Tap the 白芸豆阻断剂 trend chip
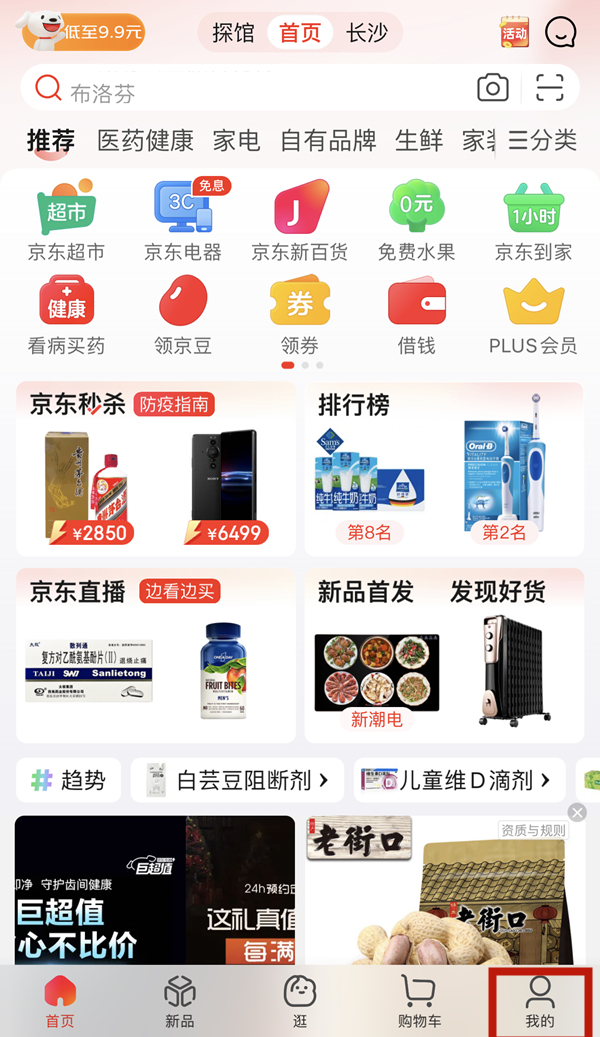 237,780
